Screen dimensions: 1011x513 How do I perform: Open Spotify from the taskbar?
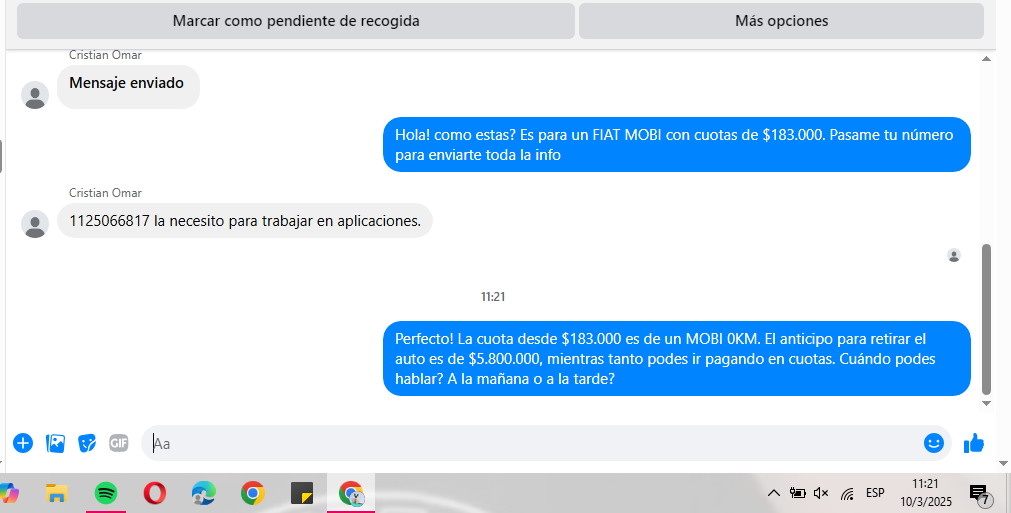click(105, 493)
